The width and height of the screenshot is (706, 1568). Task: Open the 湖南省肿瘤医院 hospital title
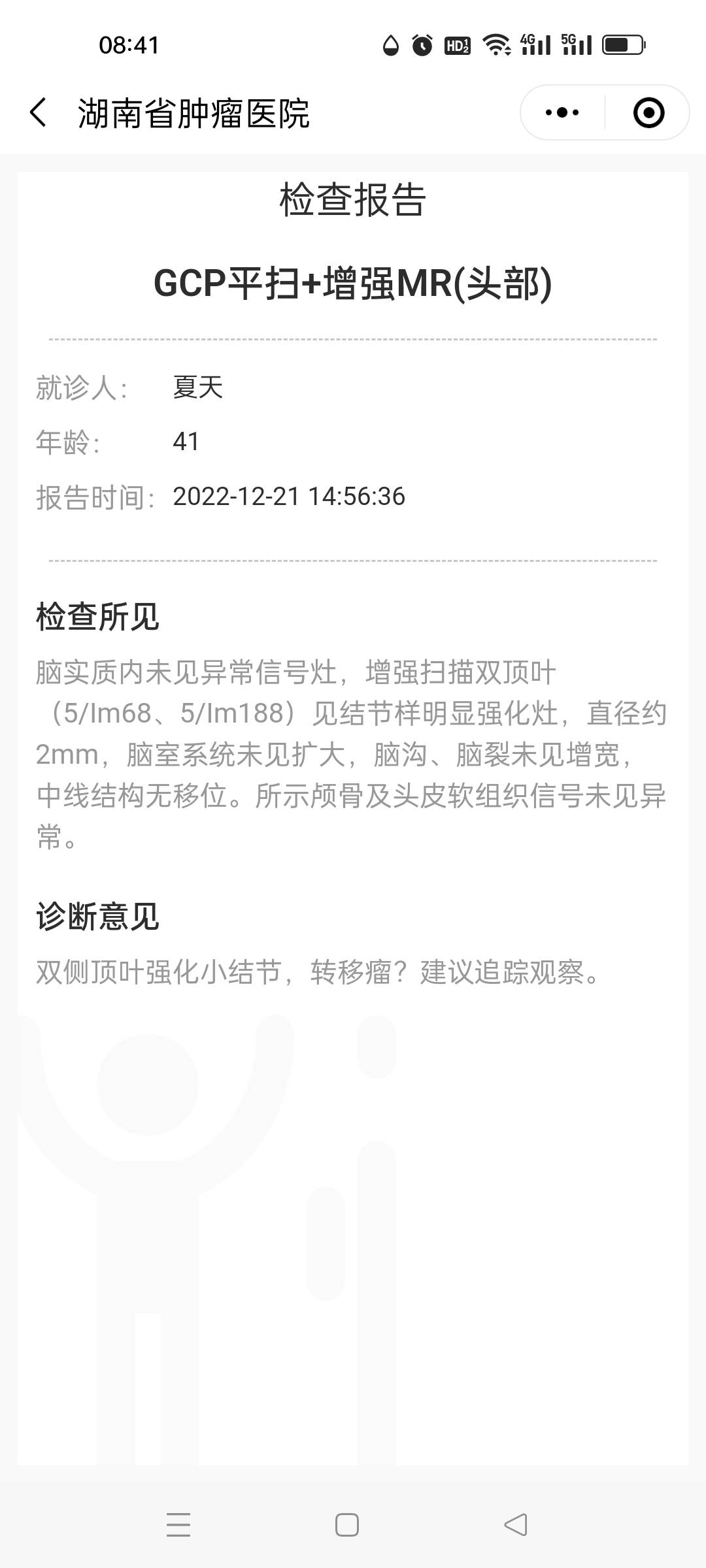pyautogui.click(x=194, y=112)
